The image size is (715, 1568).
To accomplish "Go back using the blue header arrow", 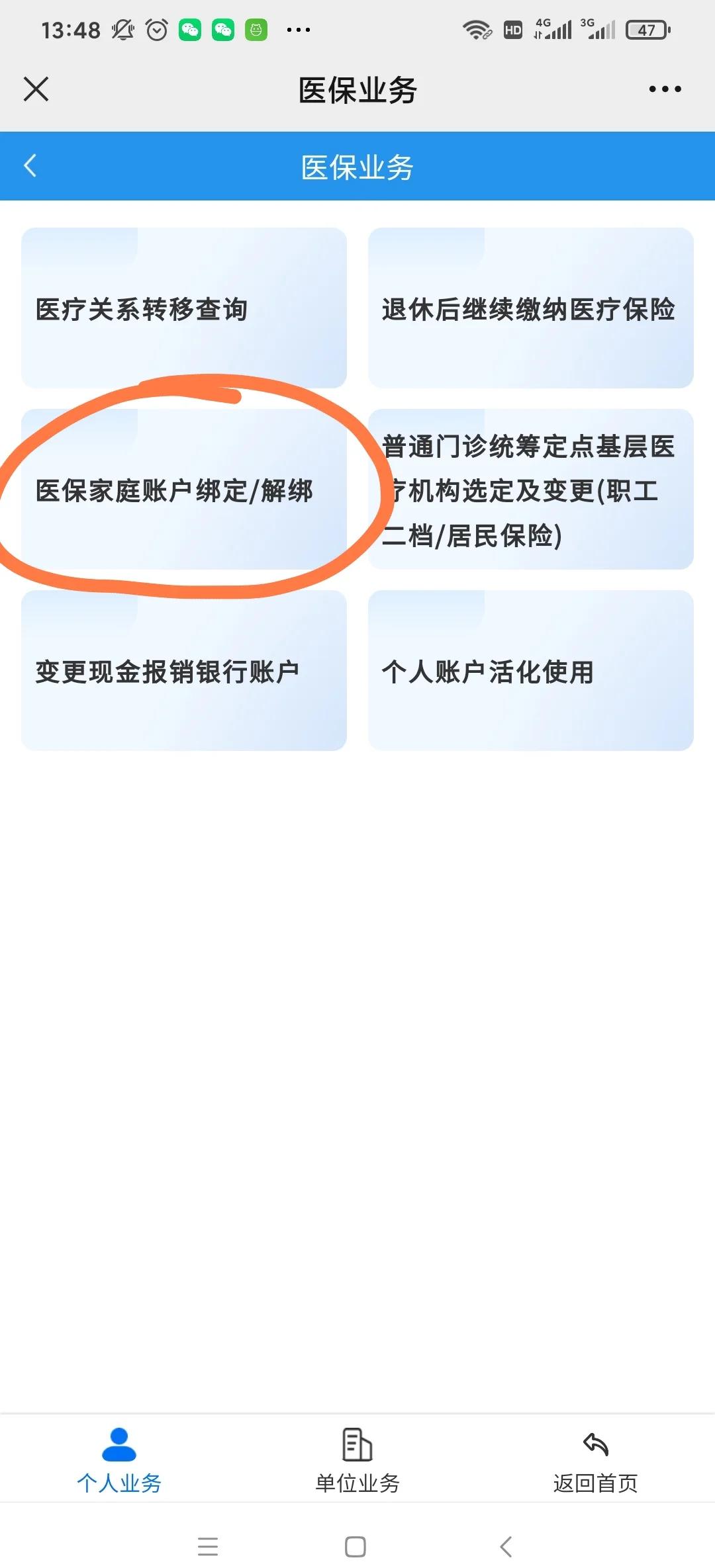I will point(30,165).
